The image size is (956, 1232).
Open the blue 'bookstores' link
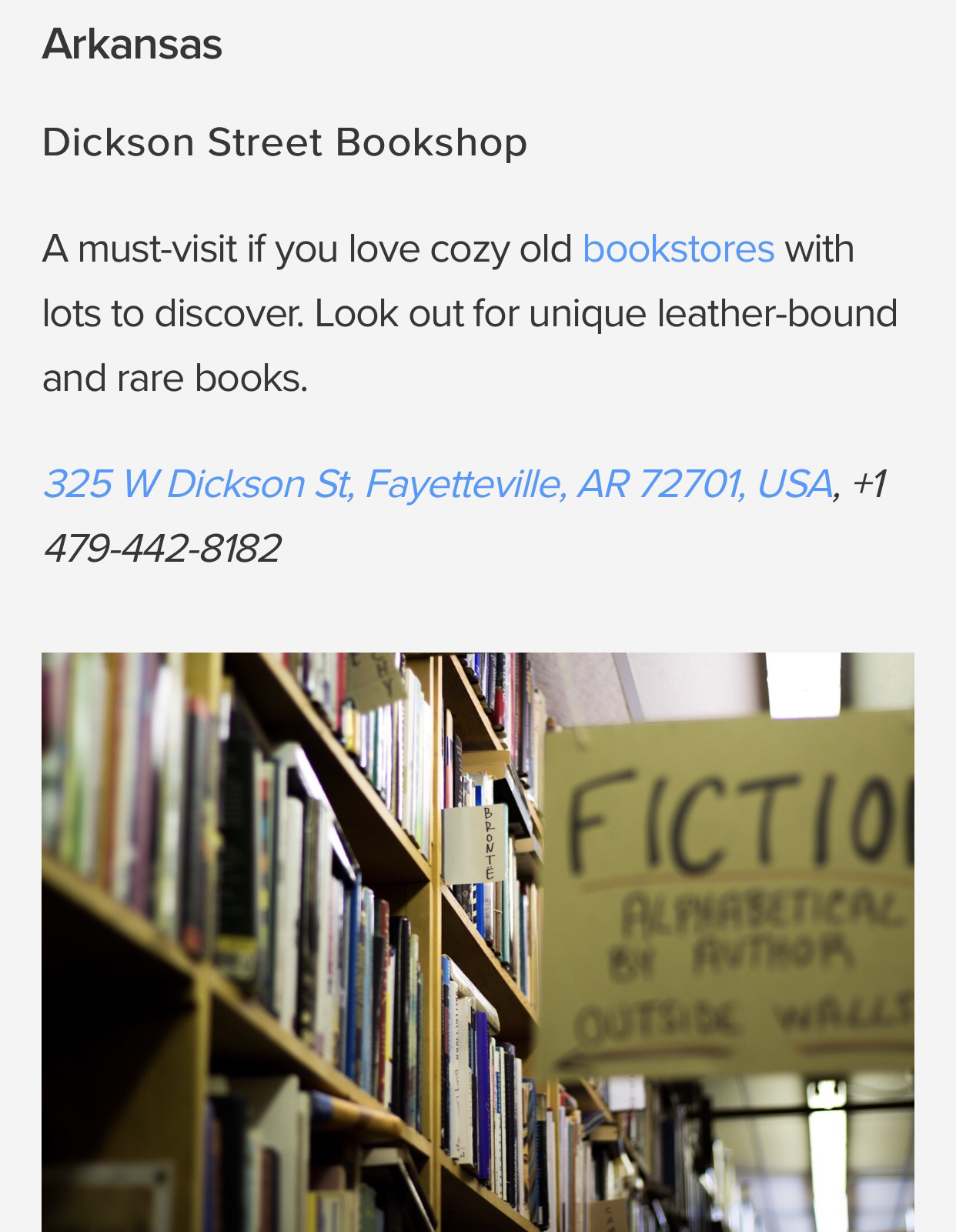677,249
